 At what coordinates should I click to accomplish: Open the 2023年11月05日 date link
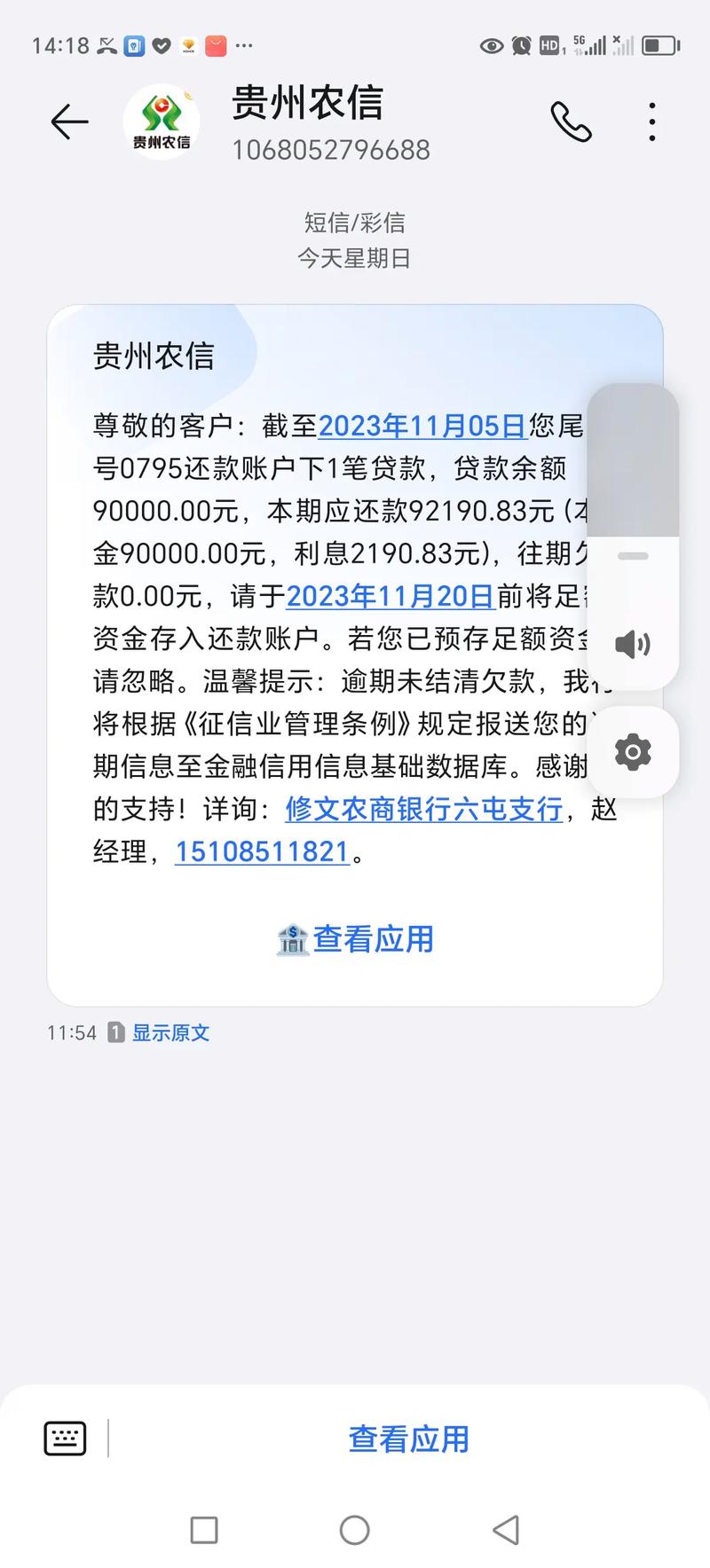tap(422, 426)
